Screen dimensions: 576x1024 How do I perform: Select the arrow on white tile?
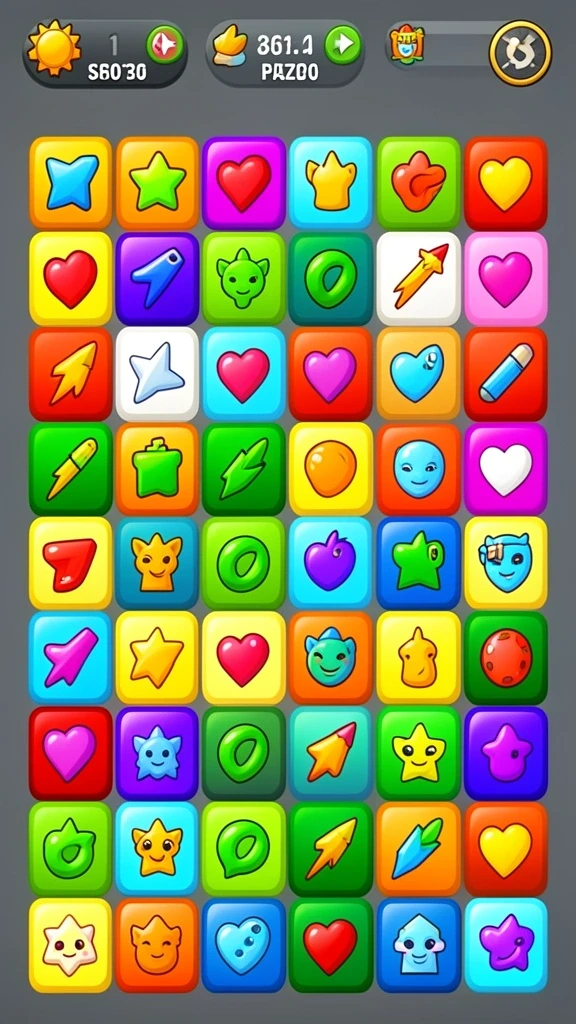click(419, 279)
